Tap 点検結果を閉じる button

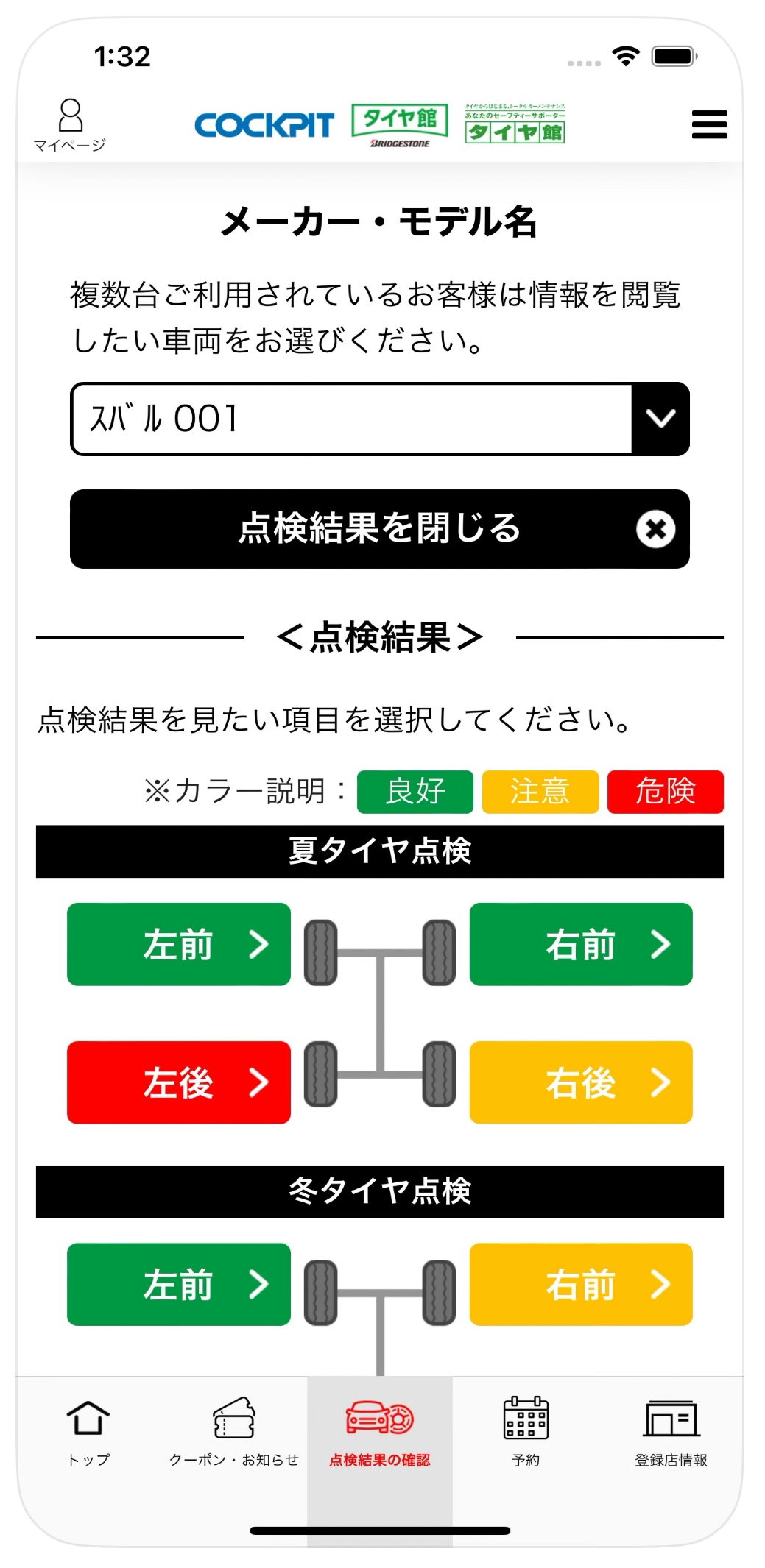pos(379,528)
